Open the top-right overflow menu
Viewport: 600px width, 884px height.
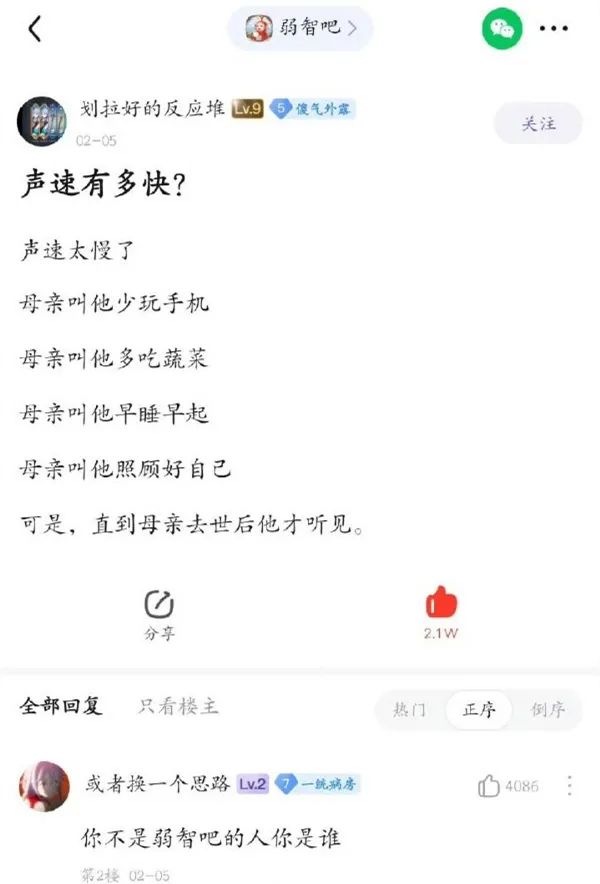[553, 29]
